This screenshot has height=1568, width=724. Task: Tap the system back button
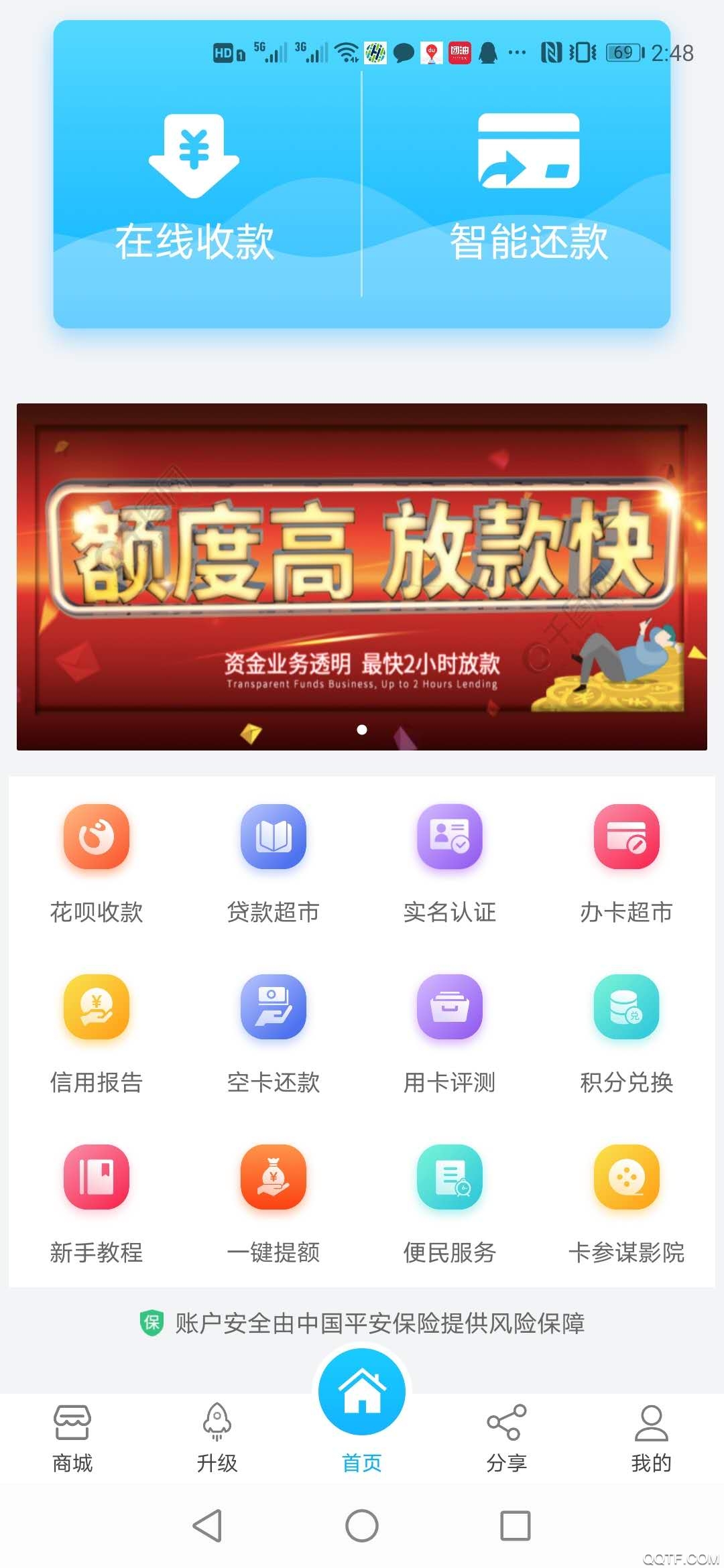[x=207, y=1526]
